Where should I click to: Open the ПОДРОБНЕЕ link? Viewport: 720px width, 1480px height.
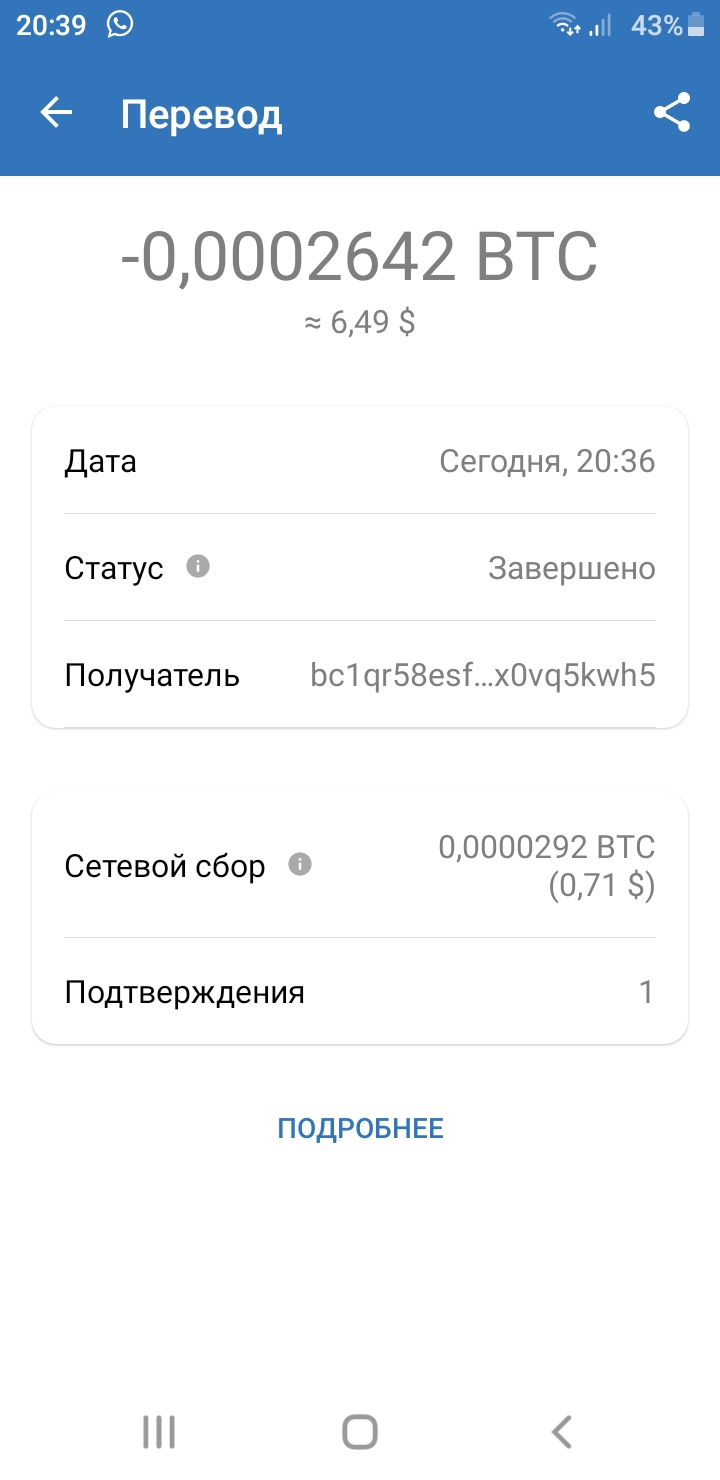point(360,1129)
